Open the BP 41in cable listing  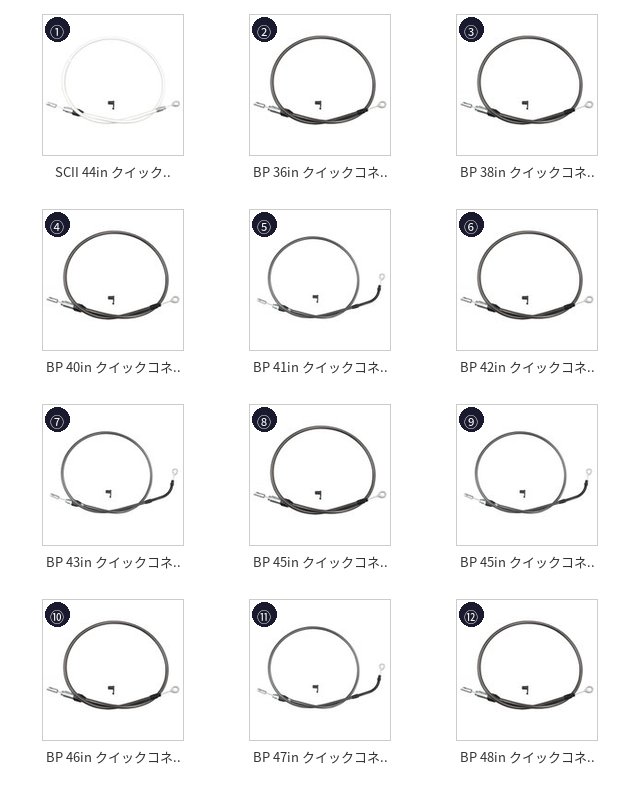coord(320,280)
